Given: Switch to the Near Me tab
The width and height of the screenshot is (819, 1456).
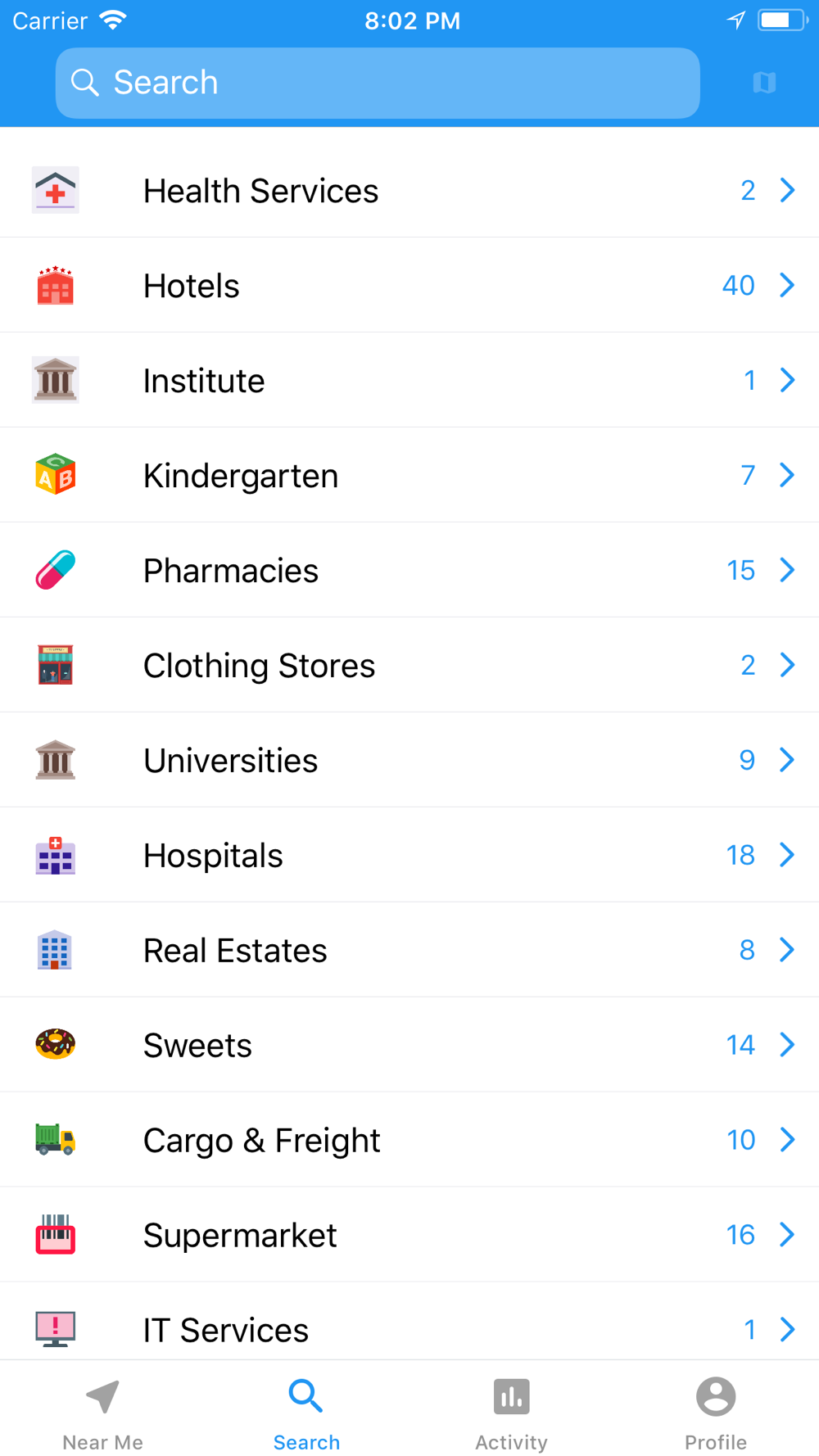Looking at the screenshot, I should pos(102,1413).
